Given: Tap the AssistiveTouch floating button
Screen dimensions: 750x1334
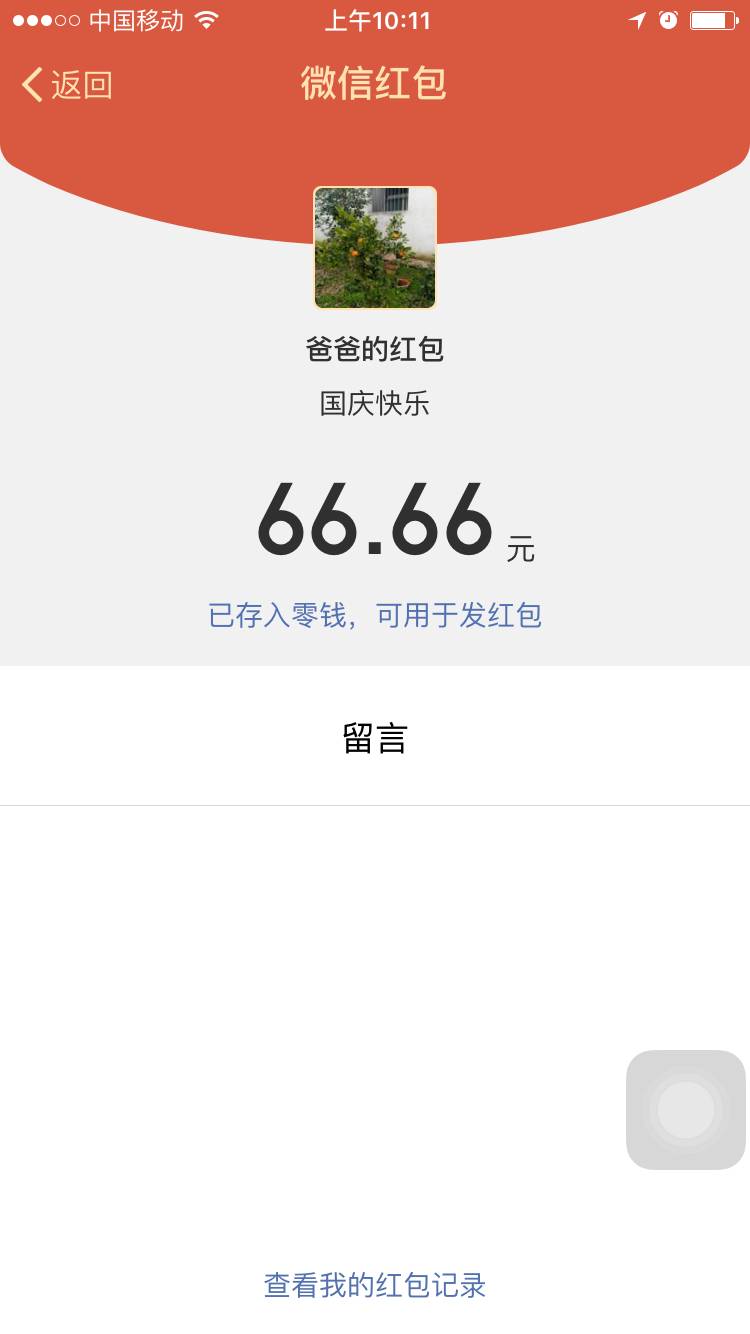Looking at the screenshot, I should [x=686, y=1109].
